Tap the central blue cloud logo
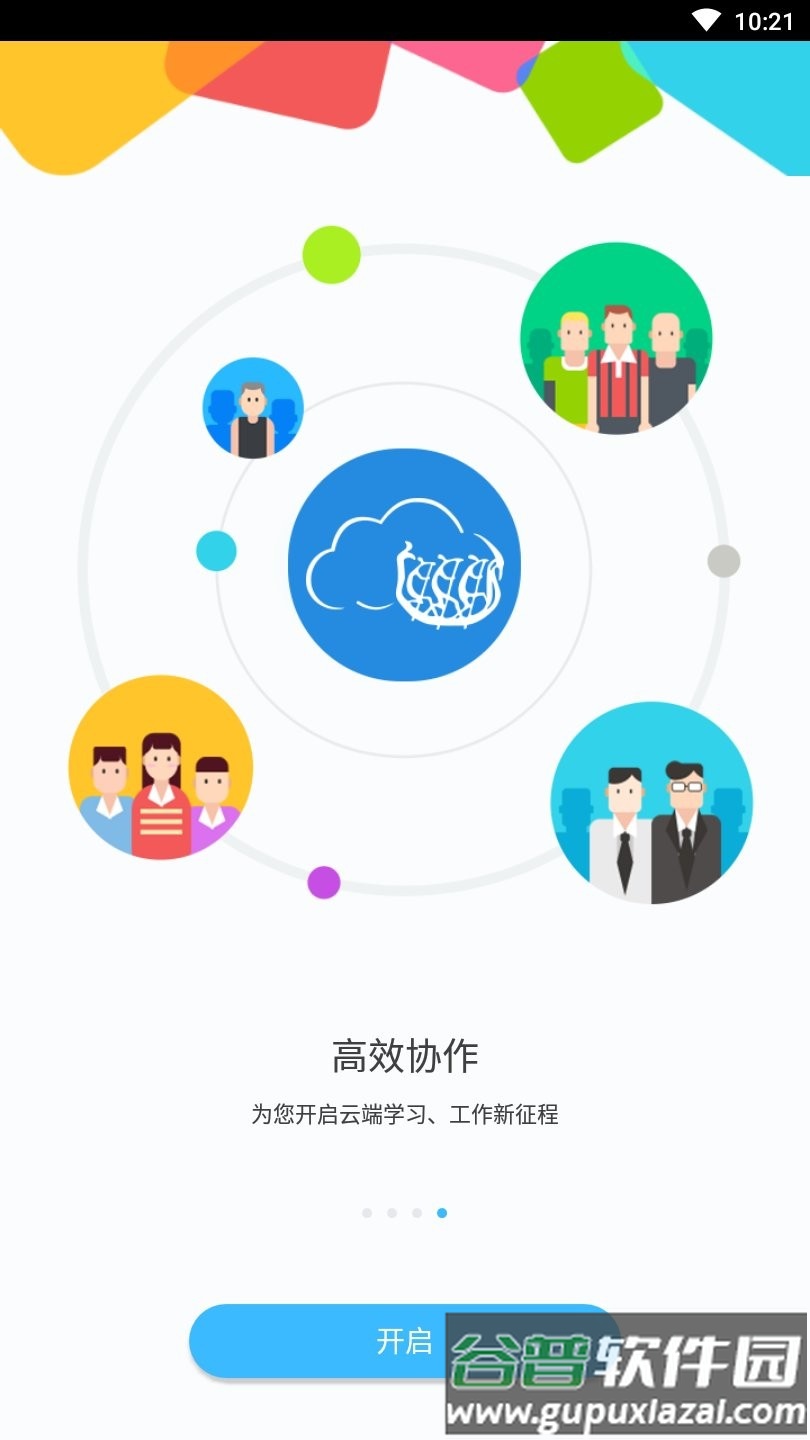This screenshot has width=810, height=1440. coord(405,563)
